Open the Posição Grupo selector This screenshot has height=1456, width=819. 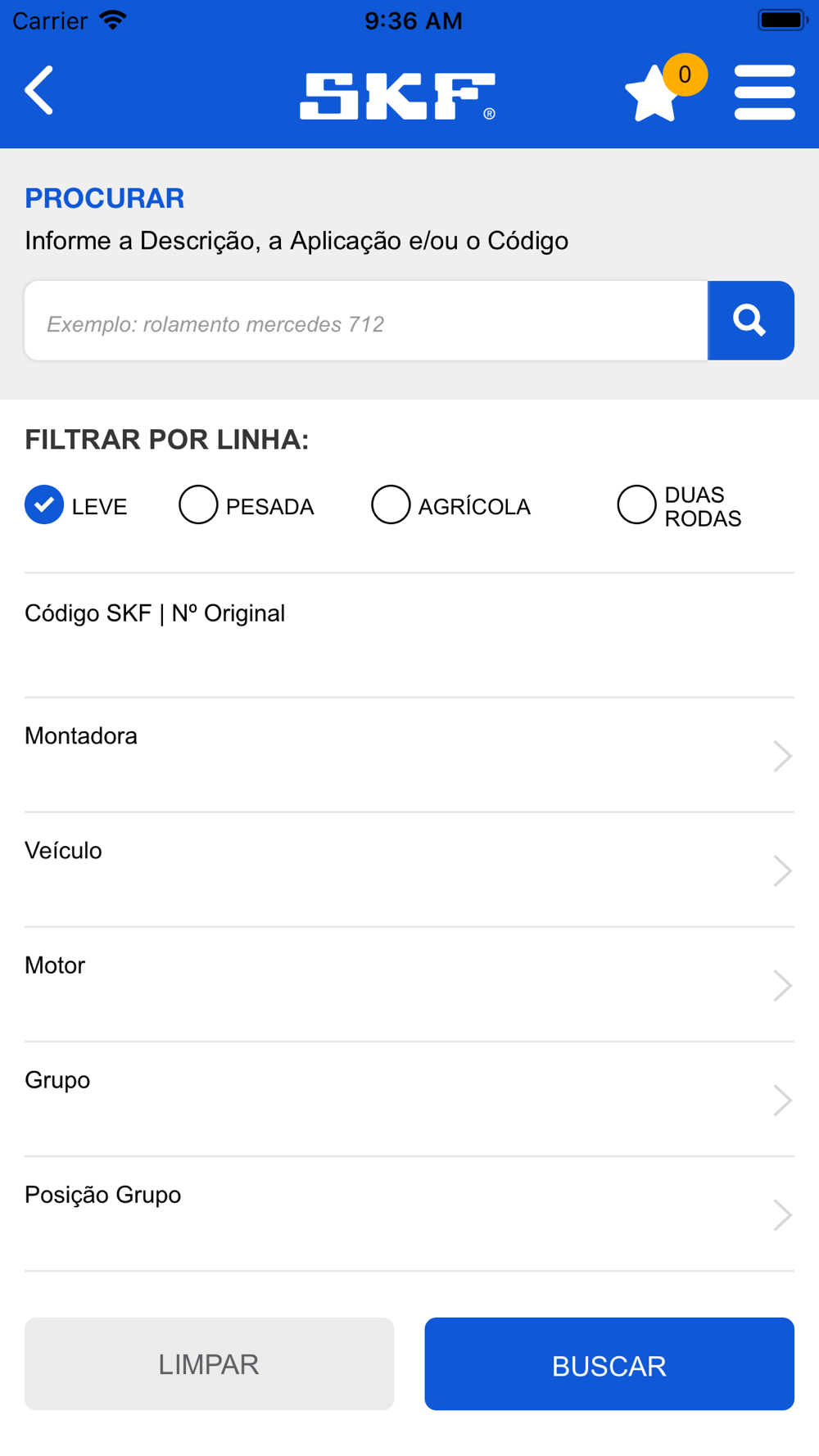tap(409, 1214)
